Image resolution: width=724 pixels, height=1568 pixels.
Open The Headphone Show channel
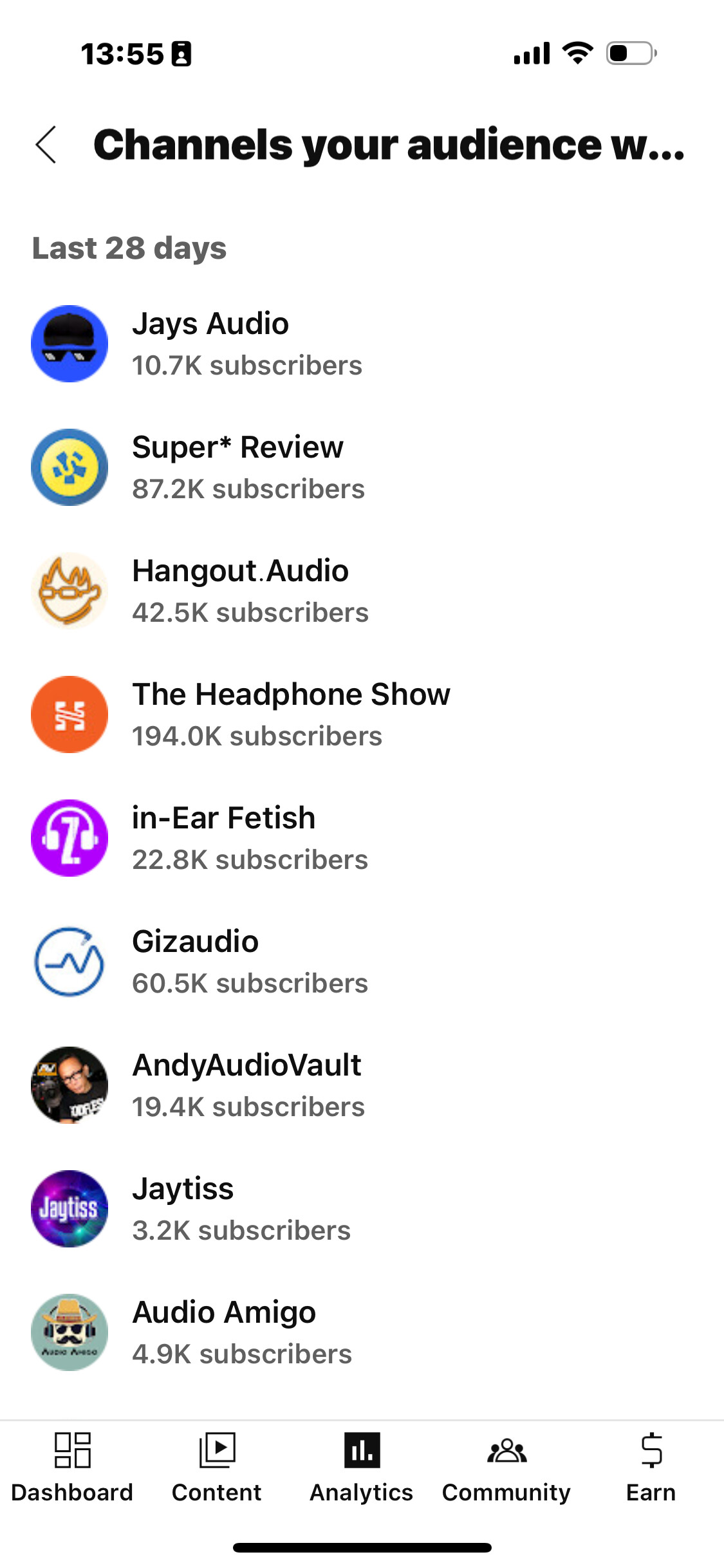(x=362, y=714)
